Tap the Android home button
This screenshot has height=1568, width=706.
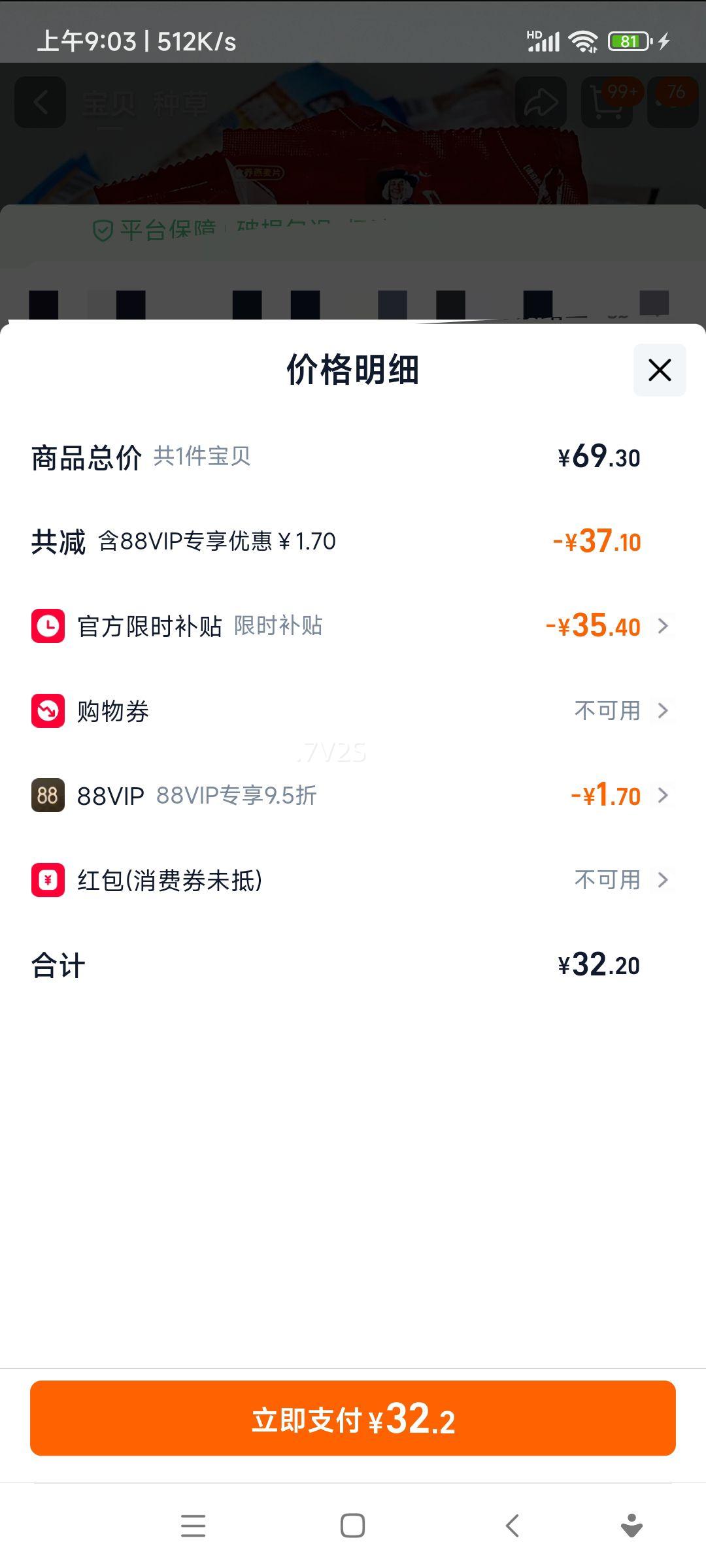[x=352, y=1526]
